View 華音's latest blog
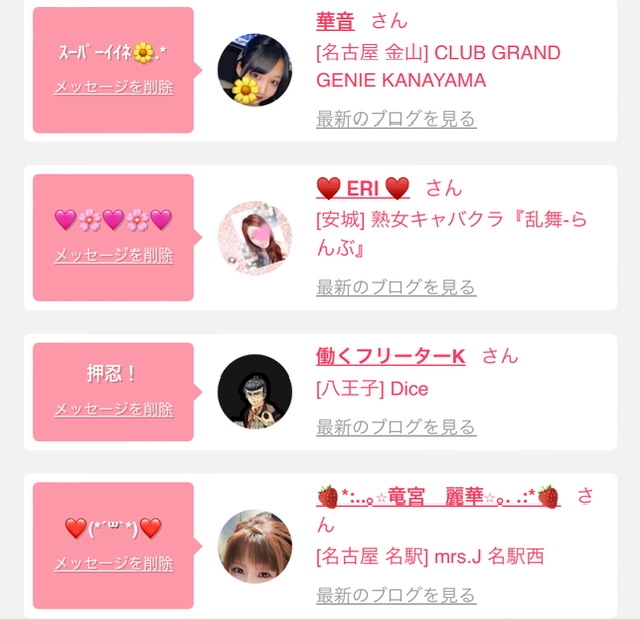Viewport: 640px width, 619px height. pos(396,119)
